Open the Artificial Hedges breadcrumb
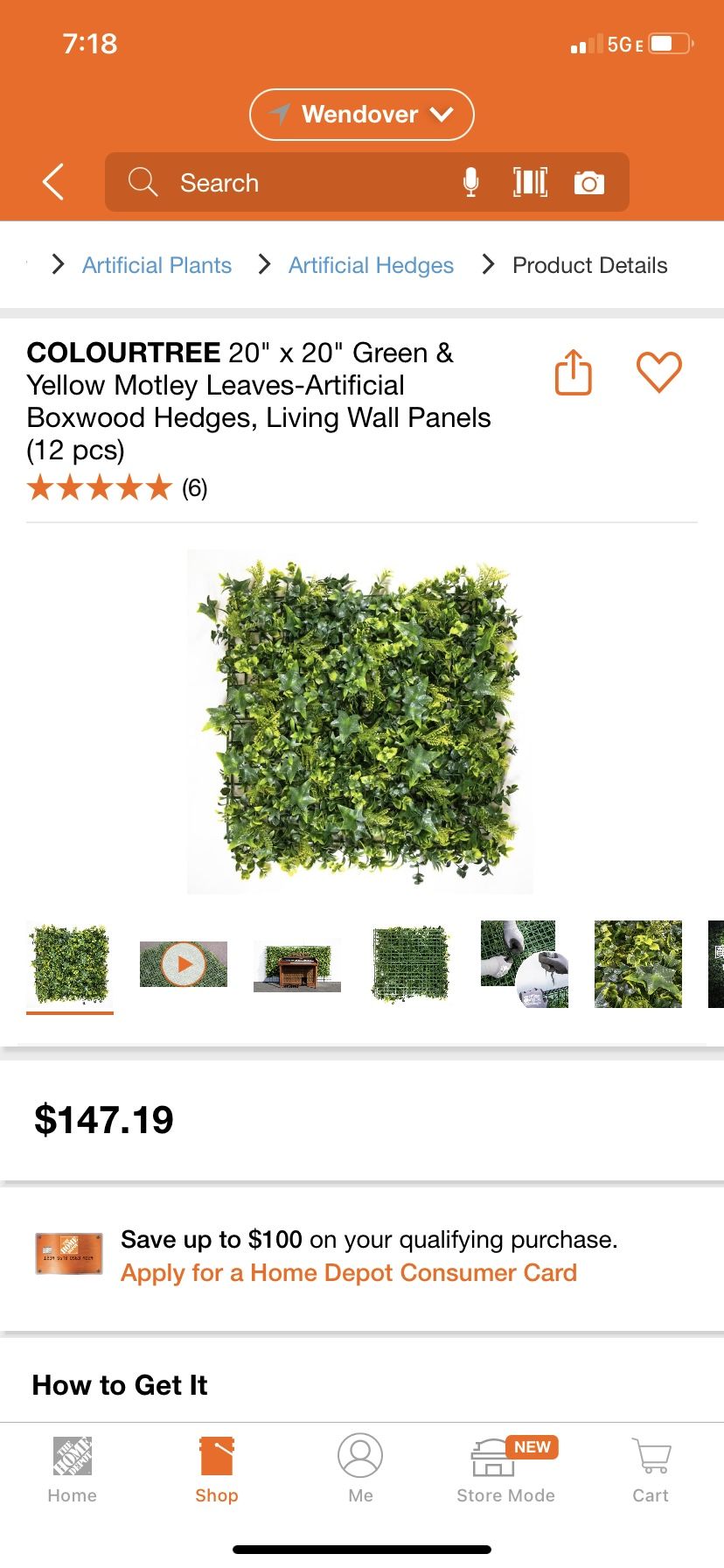Screen dimensions: 724x1568 [371, 265]
